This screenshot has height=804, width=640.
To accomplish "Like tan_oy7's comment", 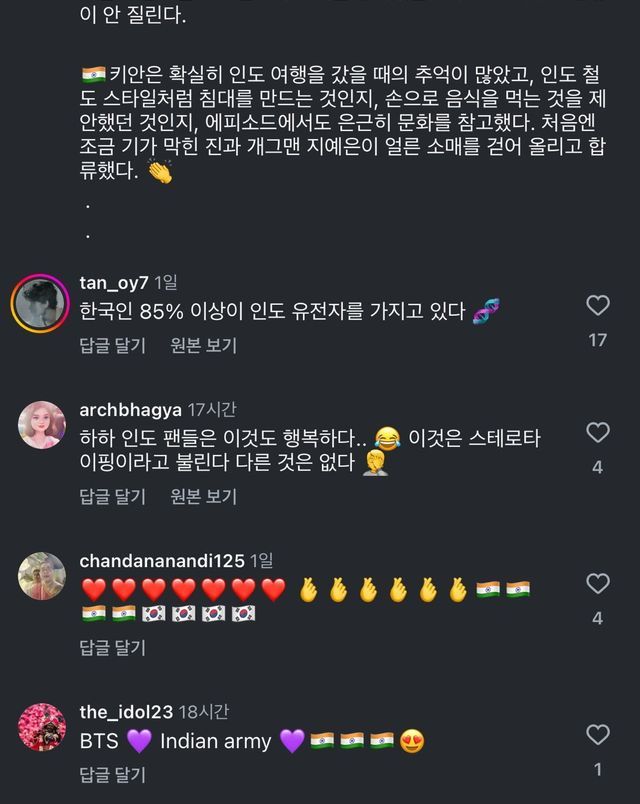I will pyautogui.click(x=597, y=306).
